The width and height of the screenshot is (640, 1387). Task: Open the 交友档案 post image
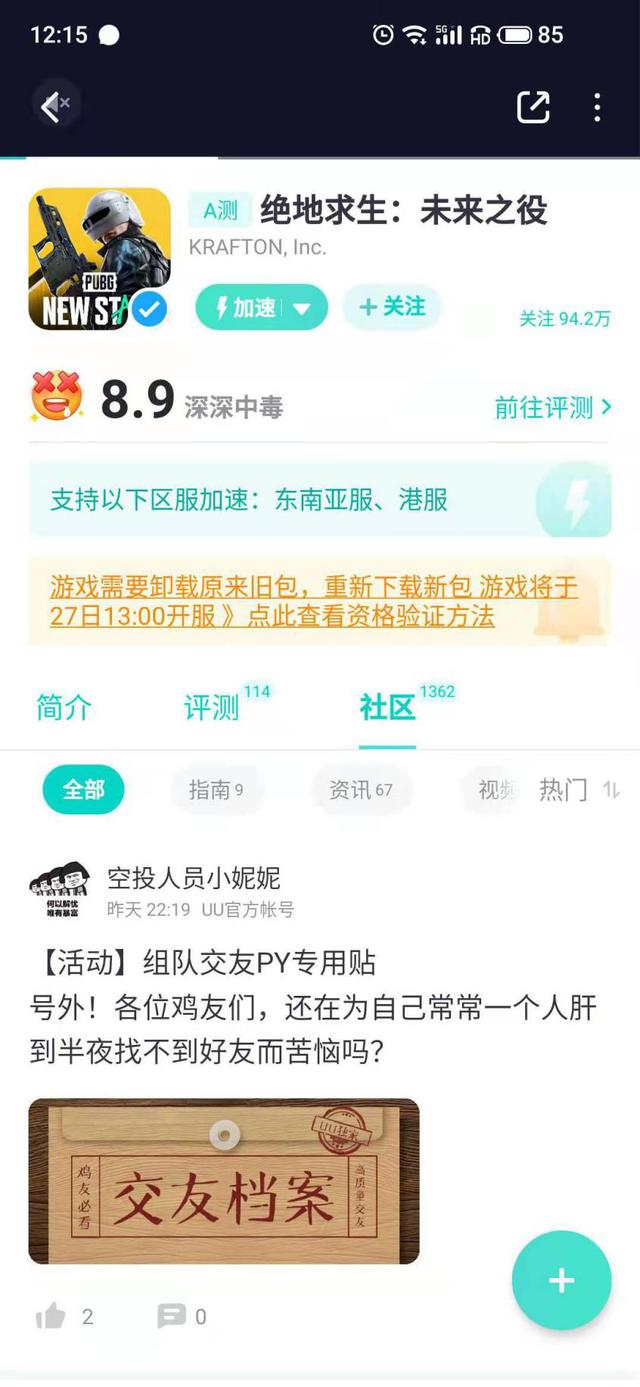pyautogui.click(x=224, y=1180)
